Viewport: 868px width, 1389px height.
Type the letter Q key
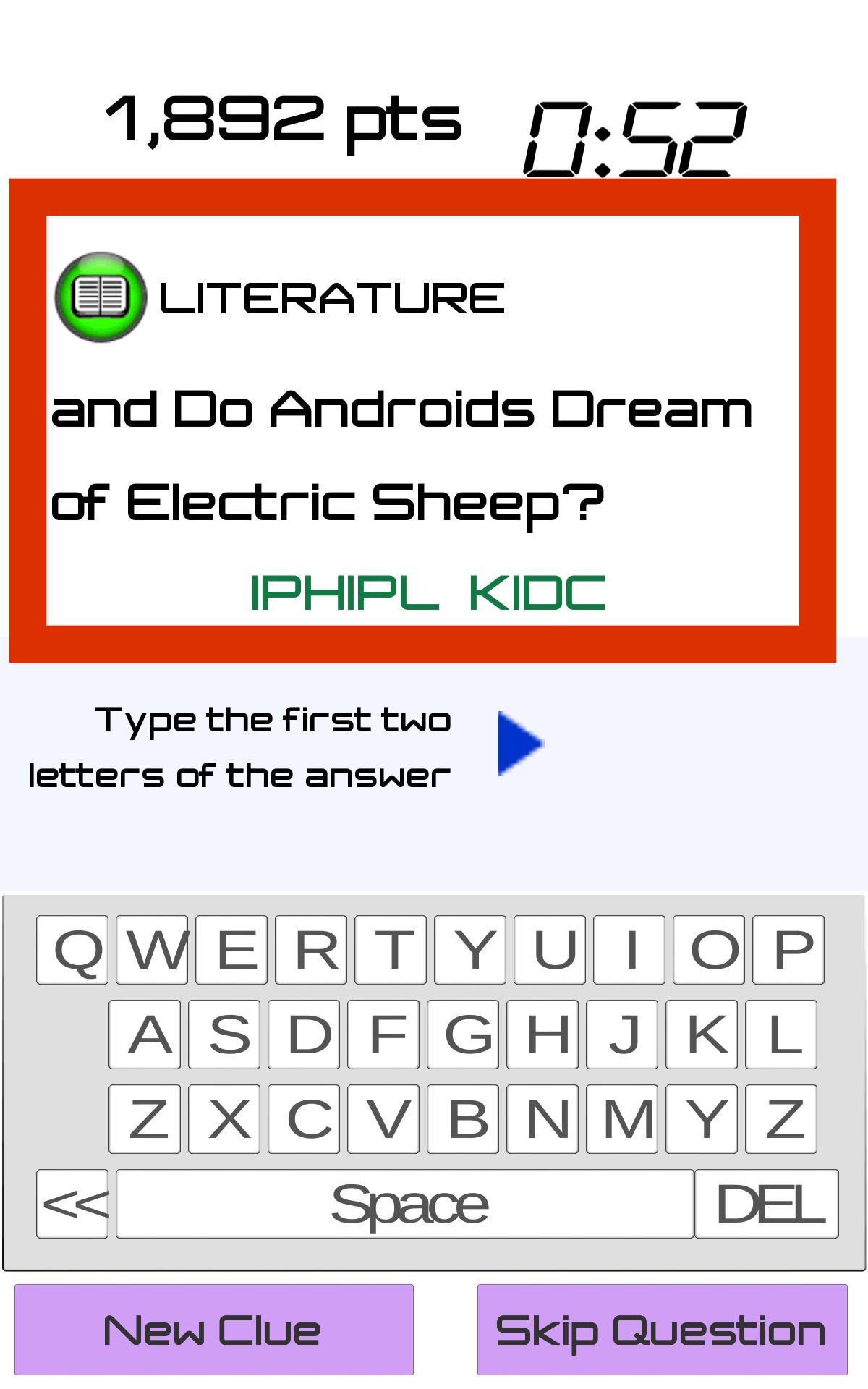[x=72, y=949]
